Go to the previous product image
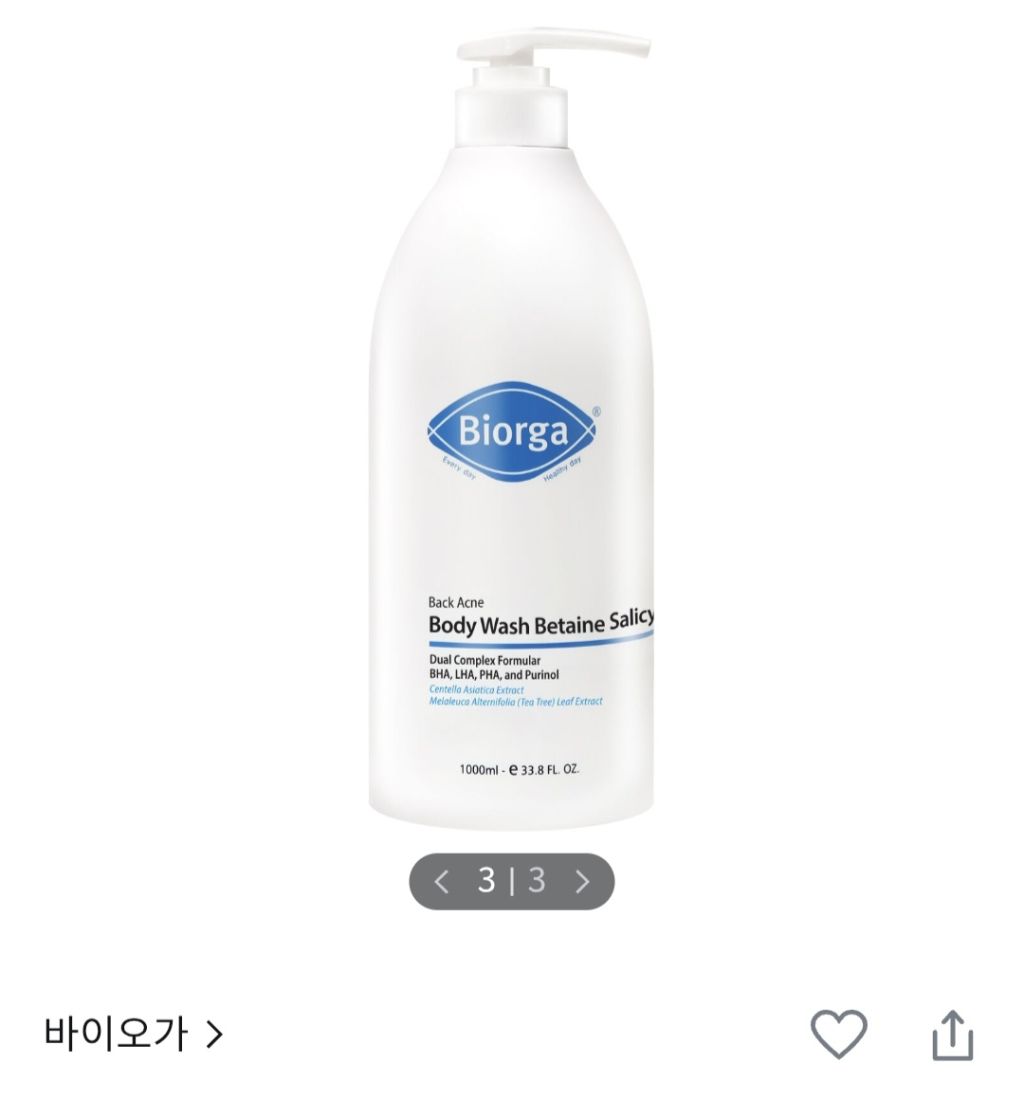 point(441,881)
